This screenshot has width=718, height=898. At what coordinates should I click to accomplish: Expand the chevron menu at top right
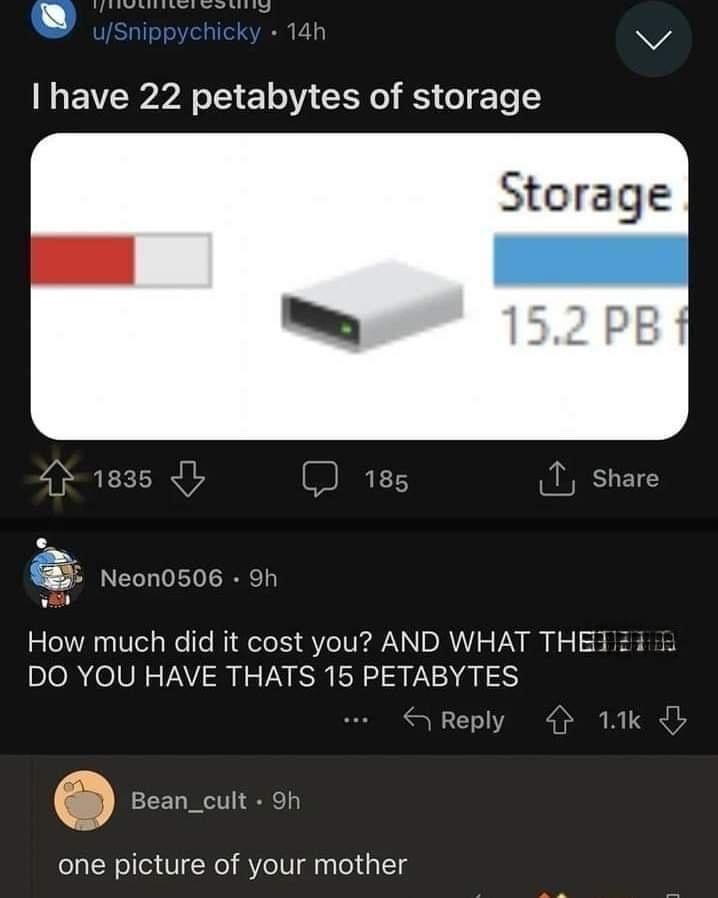click(x=652, y=40)
